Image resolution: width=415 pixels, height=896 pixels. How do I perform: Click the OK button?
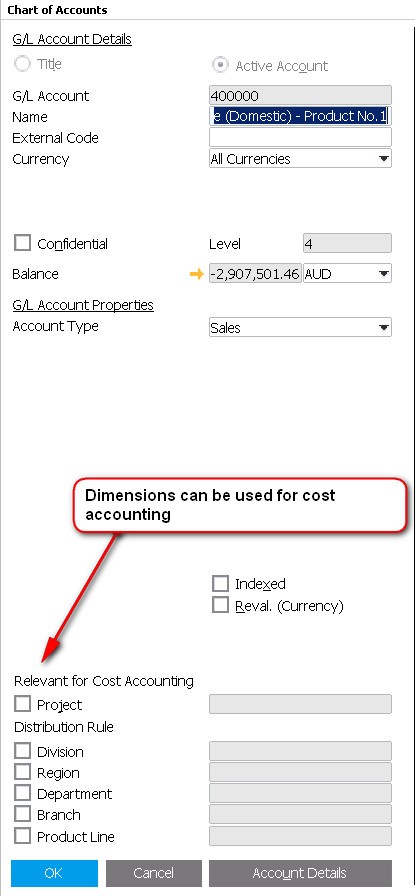54,873
